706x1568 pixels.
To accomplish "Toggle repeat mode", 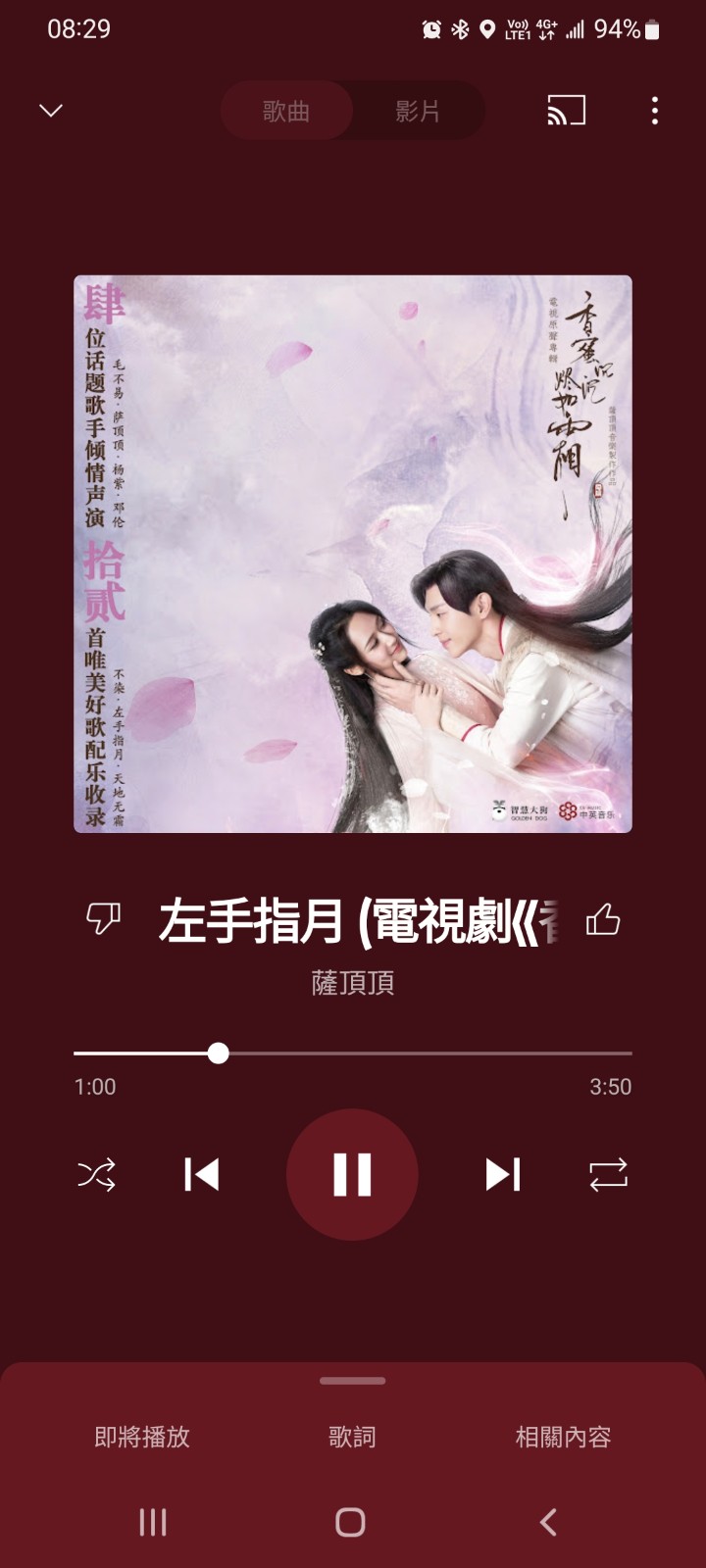I will pos(608,1174).
